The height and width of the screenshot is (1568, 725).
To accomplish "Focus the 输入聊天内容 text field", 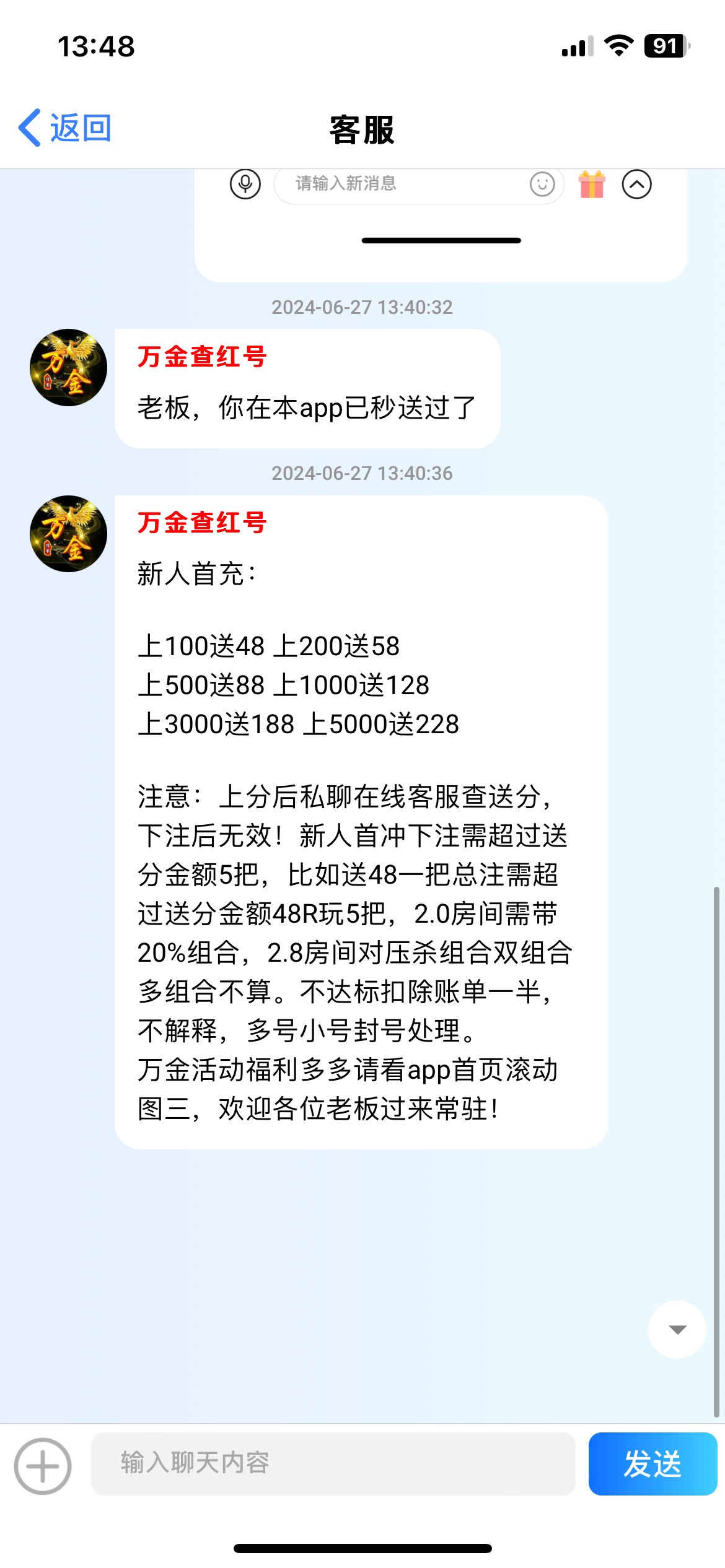I will point(333,1463).
